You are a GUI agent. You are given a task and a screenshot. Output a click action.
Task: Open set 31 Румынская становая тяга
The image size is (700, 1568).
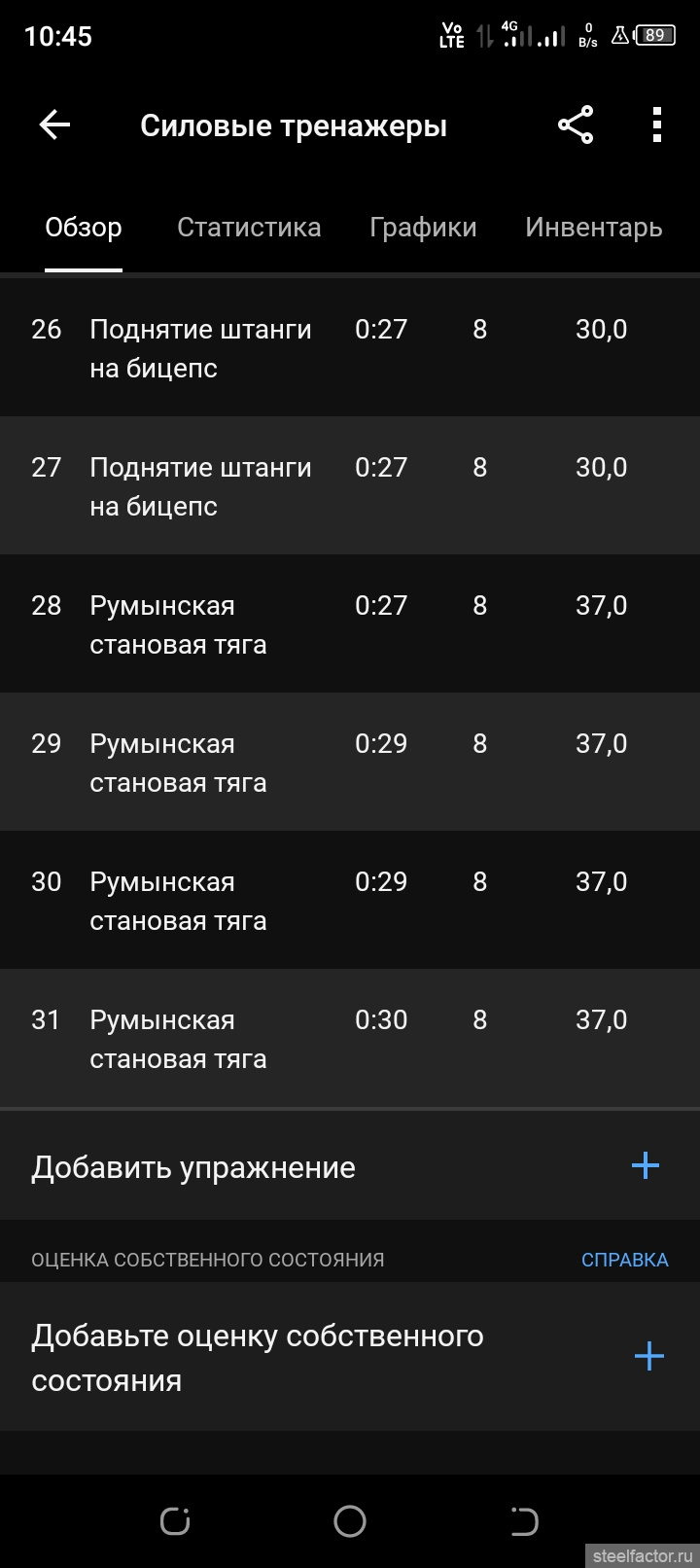coord(350,1039)
